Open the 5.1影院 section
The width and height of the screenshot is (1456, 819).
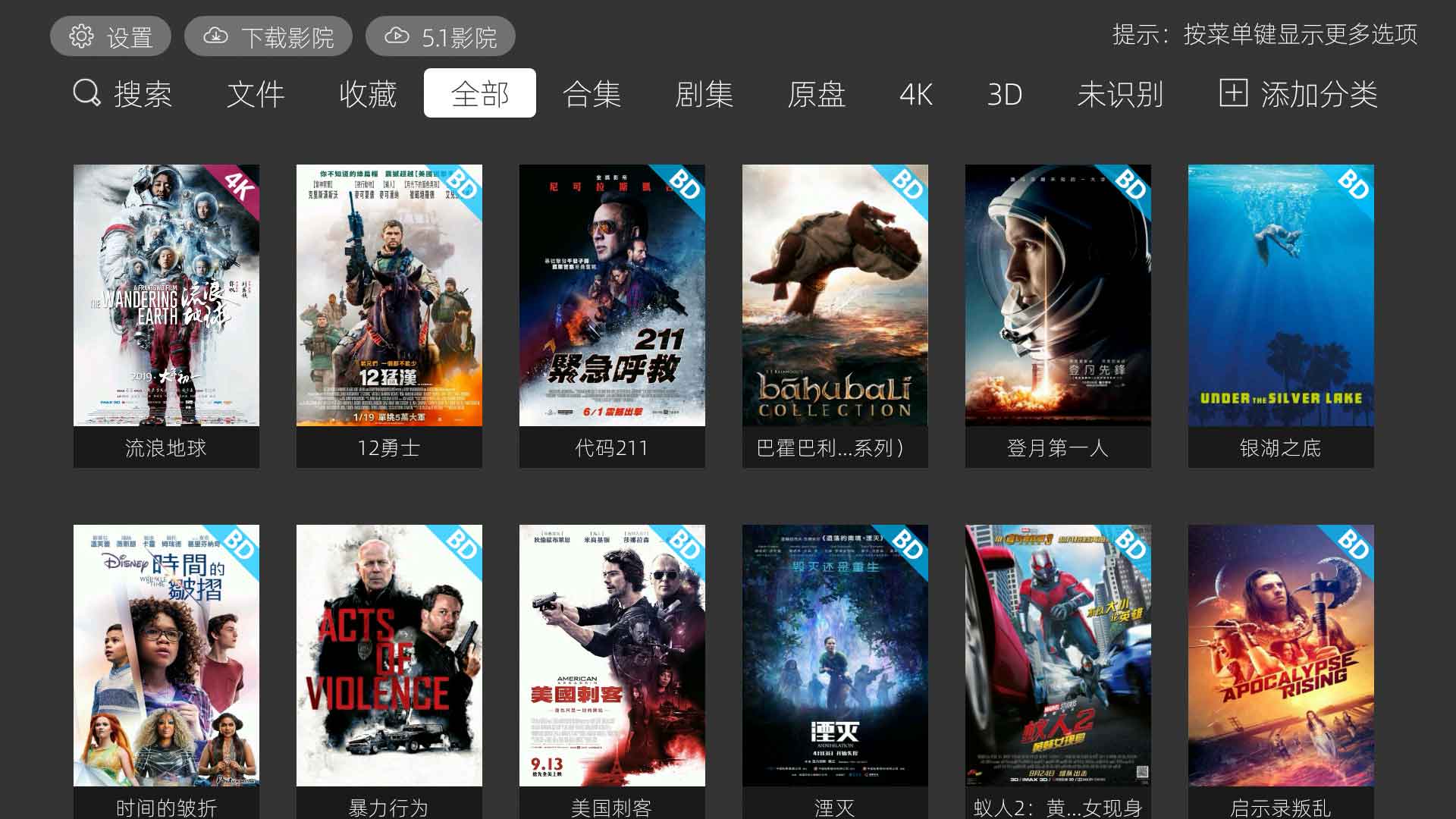pos(441,36)
